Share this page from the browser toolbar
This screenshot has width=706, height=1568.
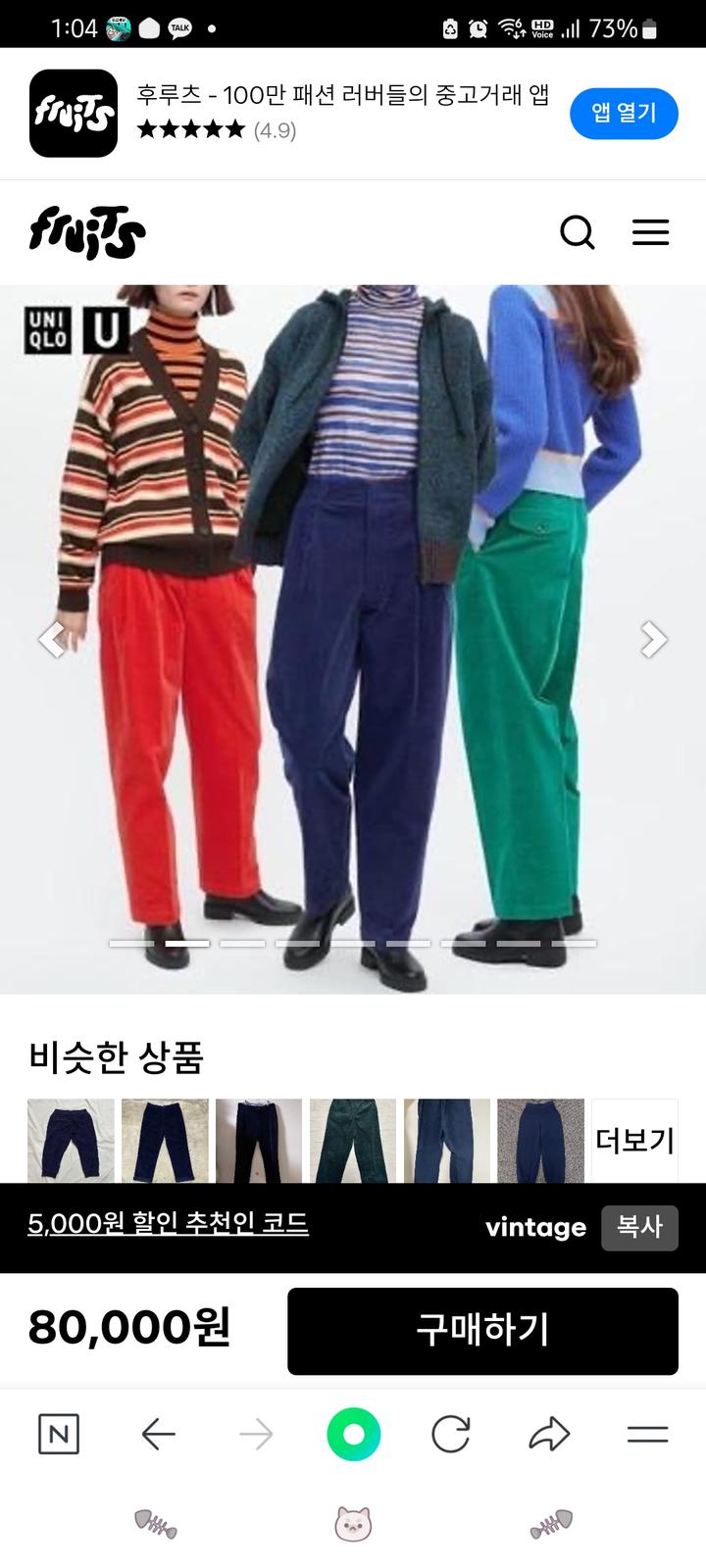tap(549, 1435)
